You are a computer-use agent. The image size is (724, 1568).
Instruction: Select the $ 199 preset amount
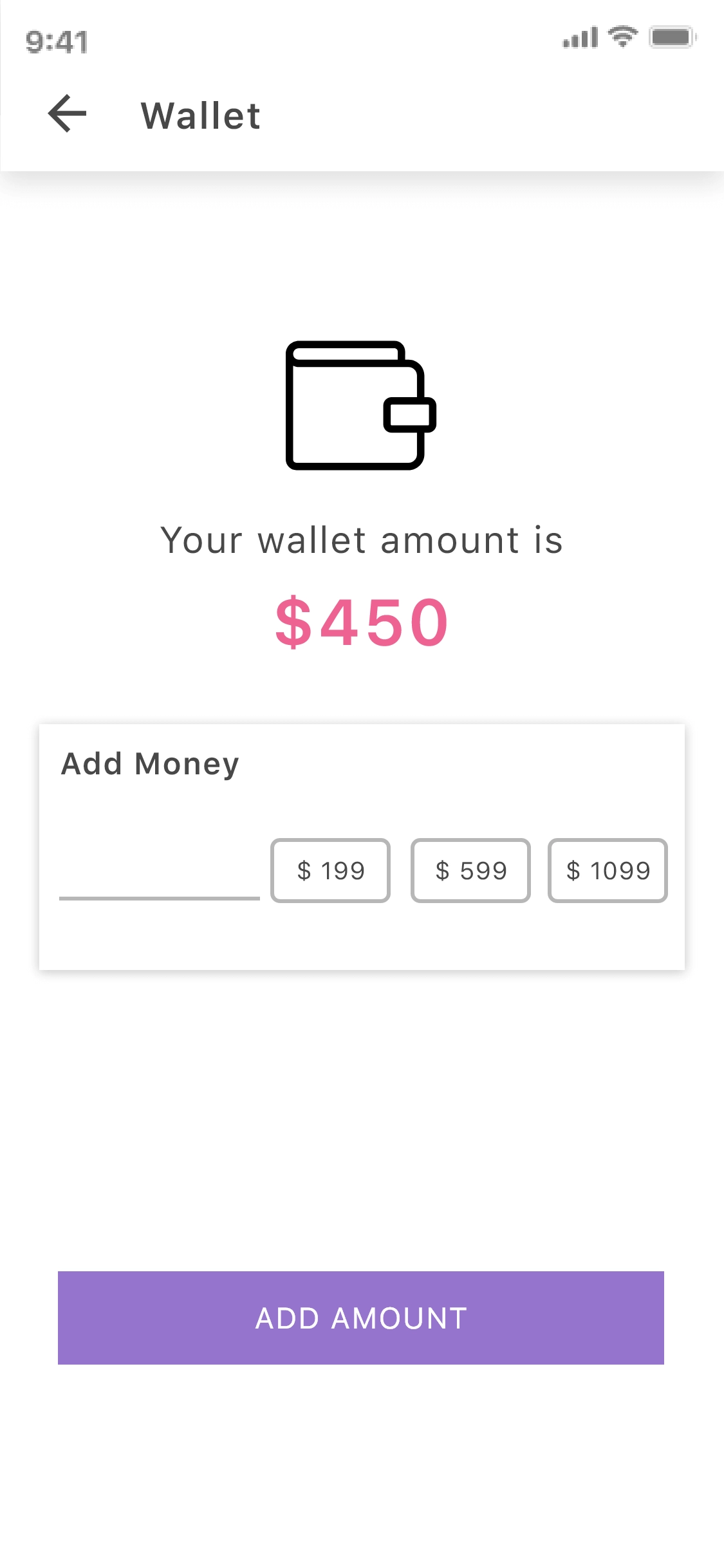[x=330, y=870]
